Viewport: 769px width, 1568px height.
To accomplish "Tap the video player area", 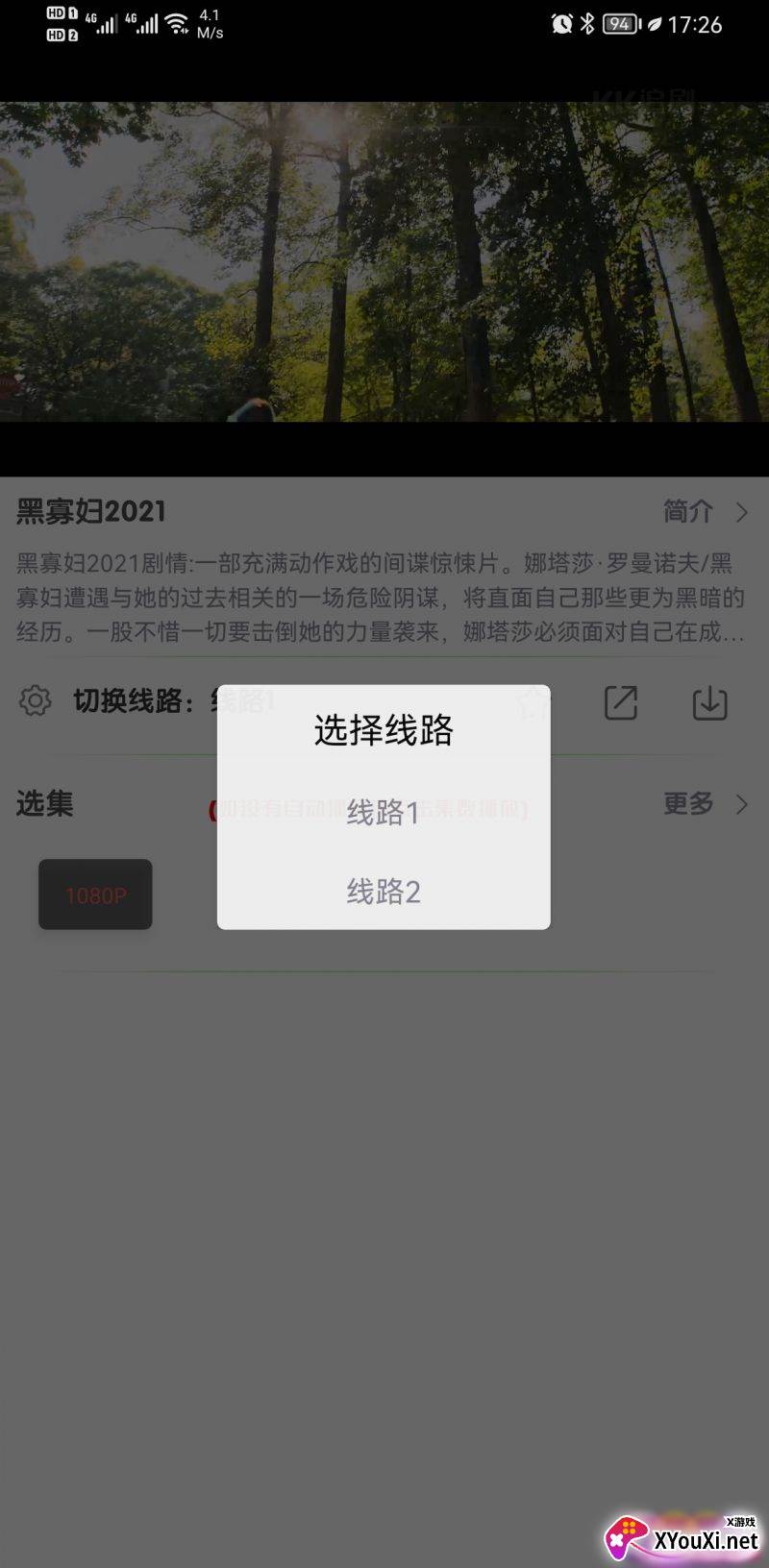I will click(384, 261).
